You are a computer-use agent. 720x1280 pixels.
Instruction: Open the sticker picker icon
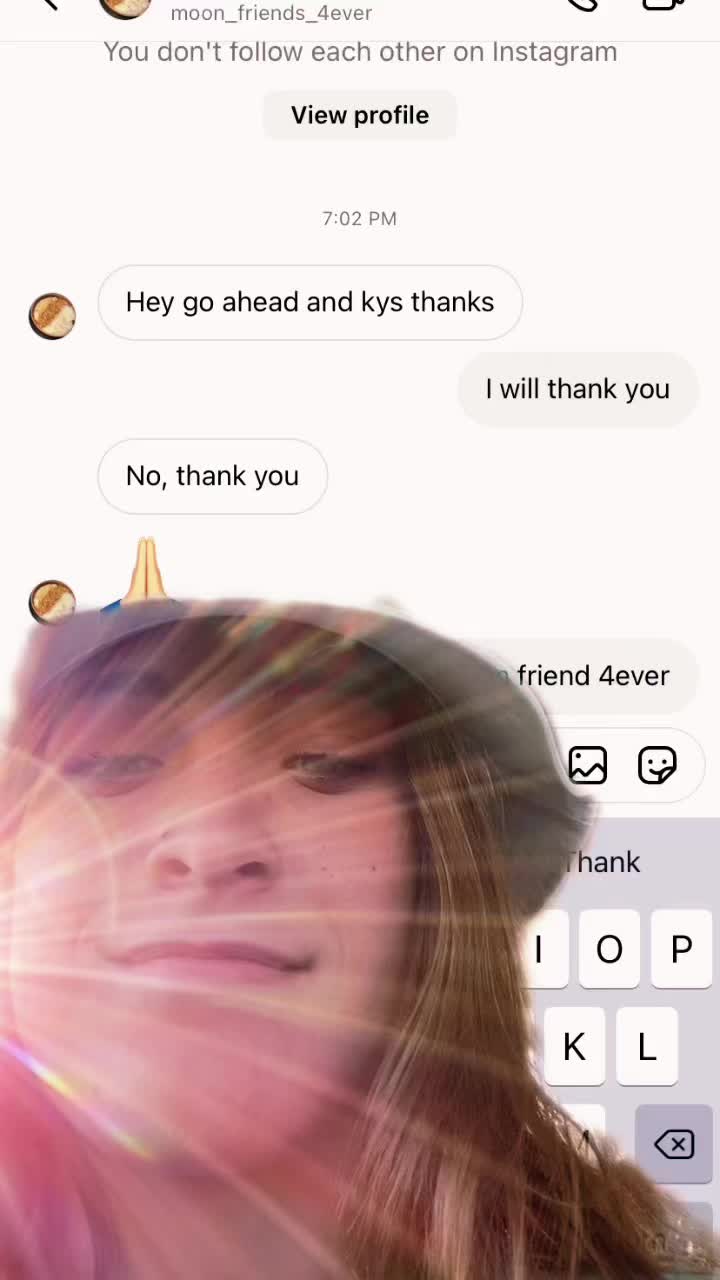coord(657,765)
